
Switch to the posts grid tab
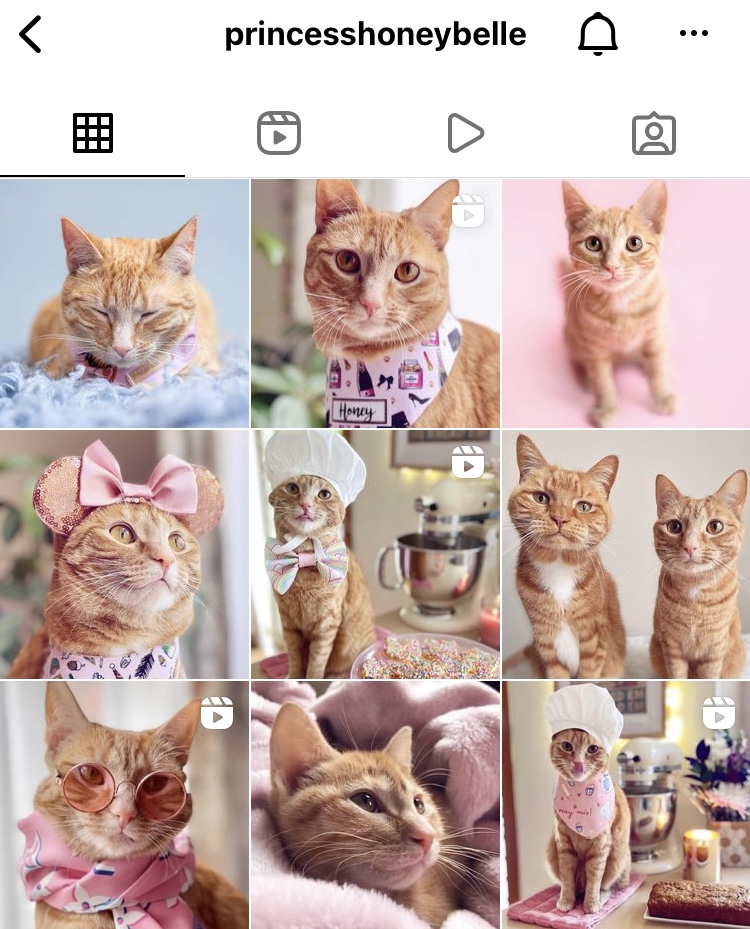(x=93, y=133)
